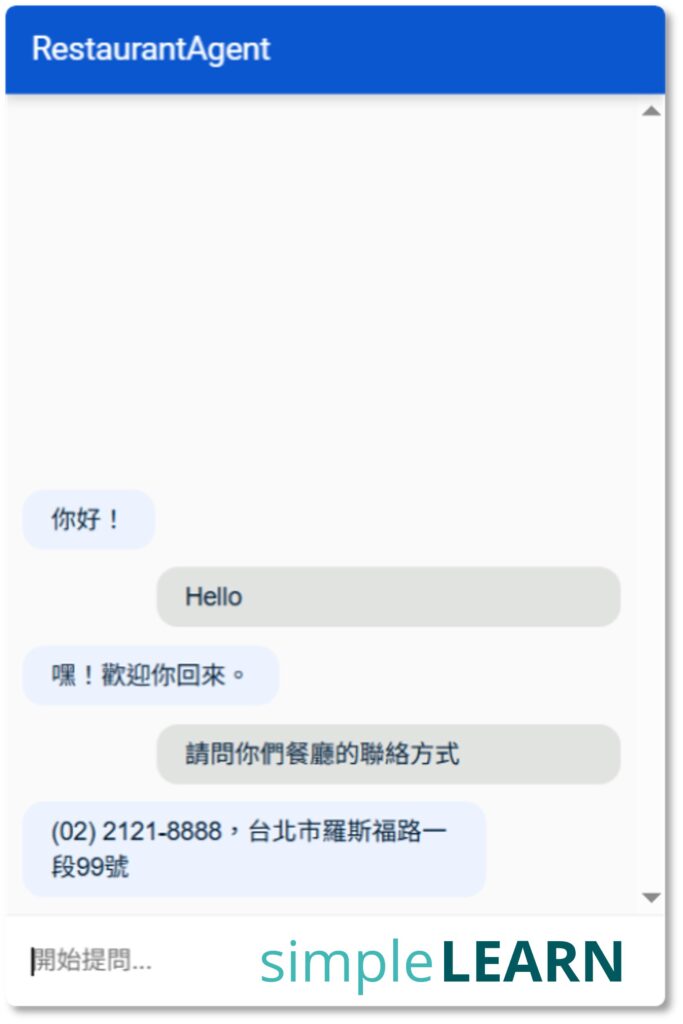This screenshot has width=683, height=1024.
Task: Click the scrollbar down arrow
Action: tap(651, 898)
